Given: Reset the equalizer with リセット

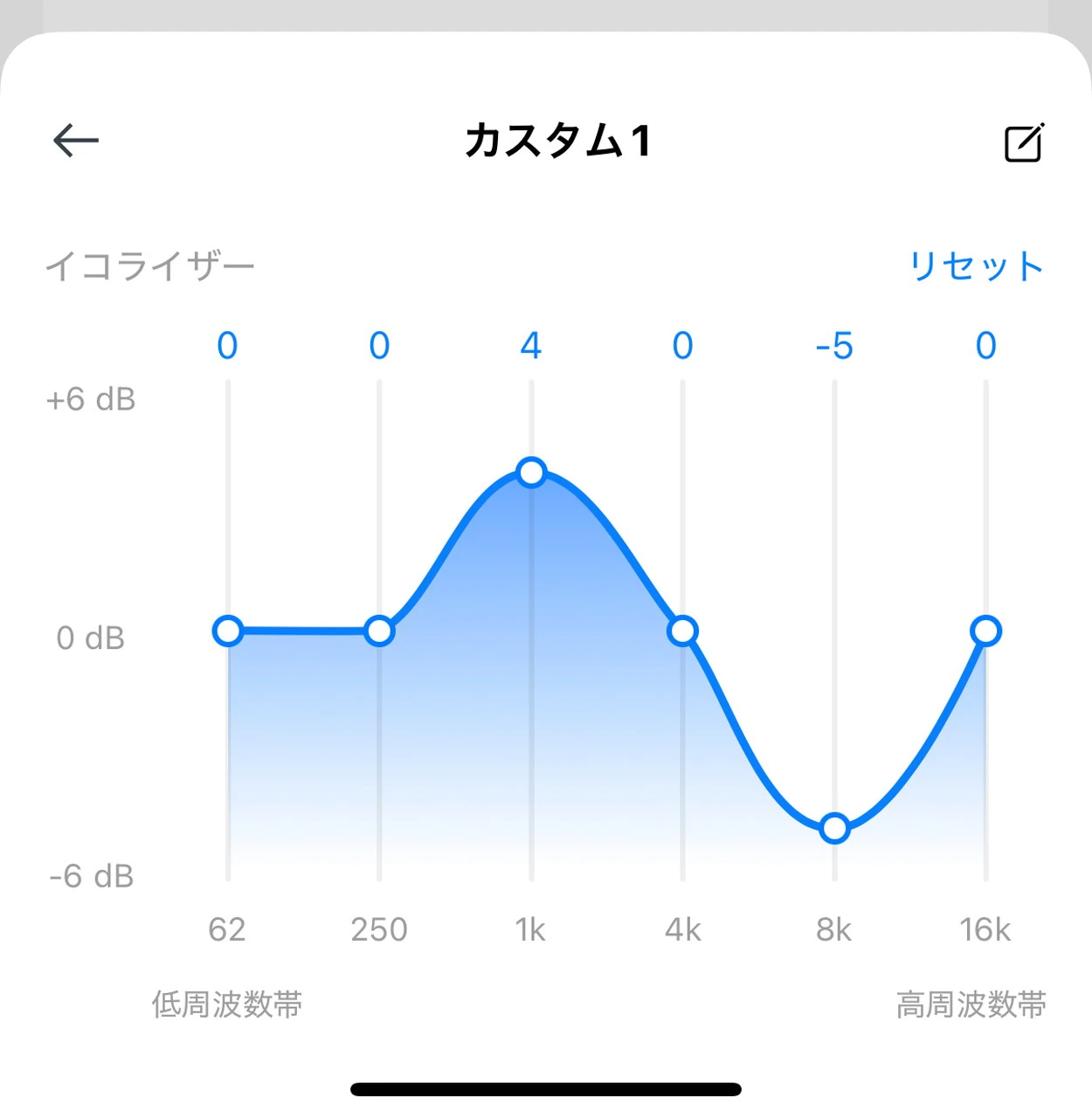Looking at the screenshot, I should click(x=976, y=266).
